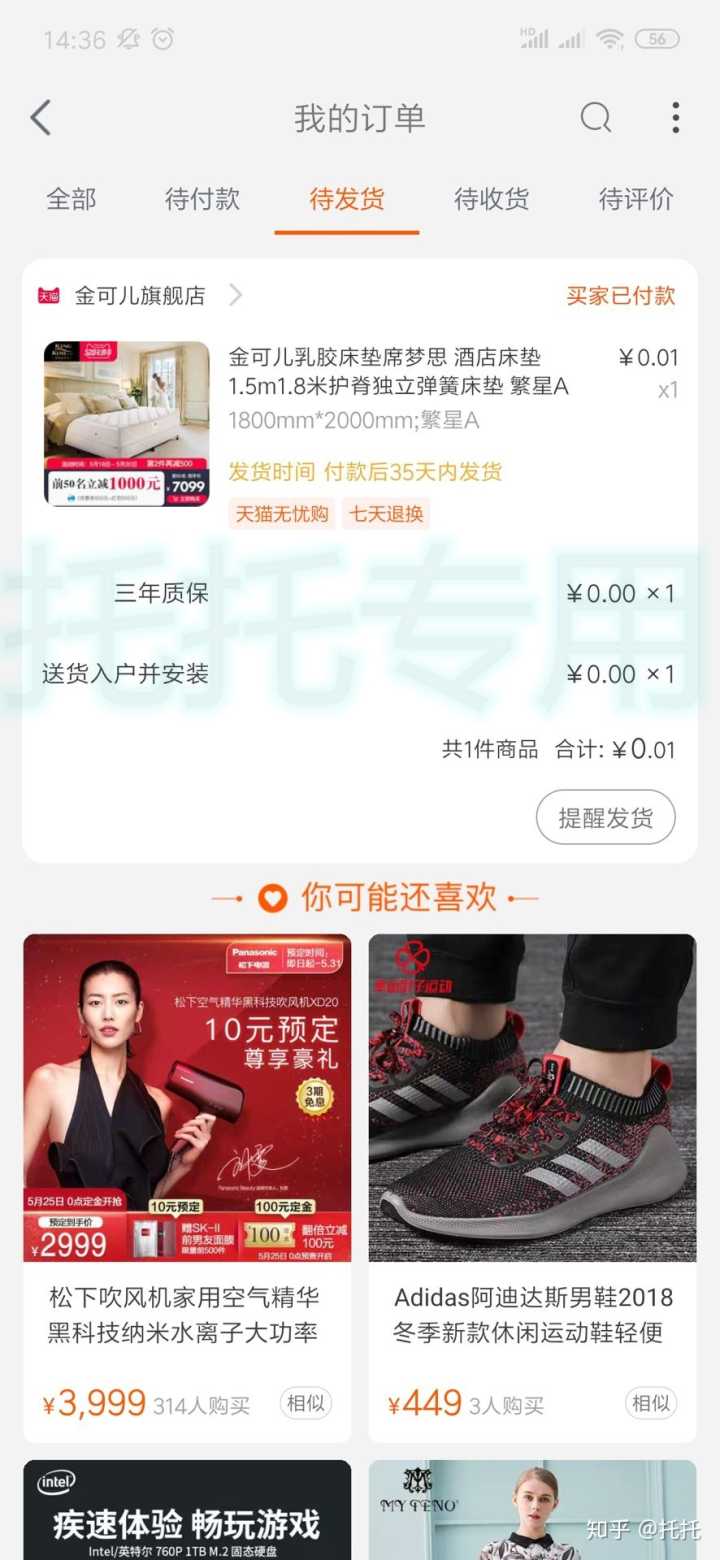Go back from My Orders
Viewport: 720px width, 1560px height.
[x=41, y=118]
